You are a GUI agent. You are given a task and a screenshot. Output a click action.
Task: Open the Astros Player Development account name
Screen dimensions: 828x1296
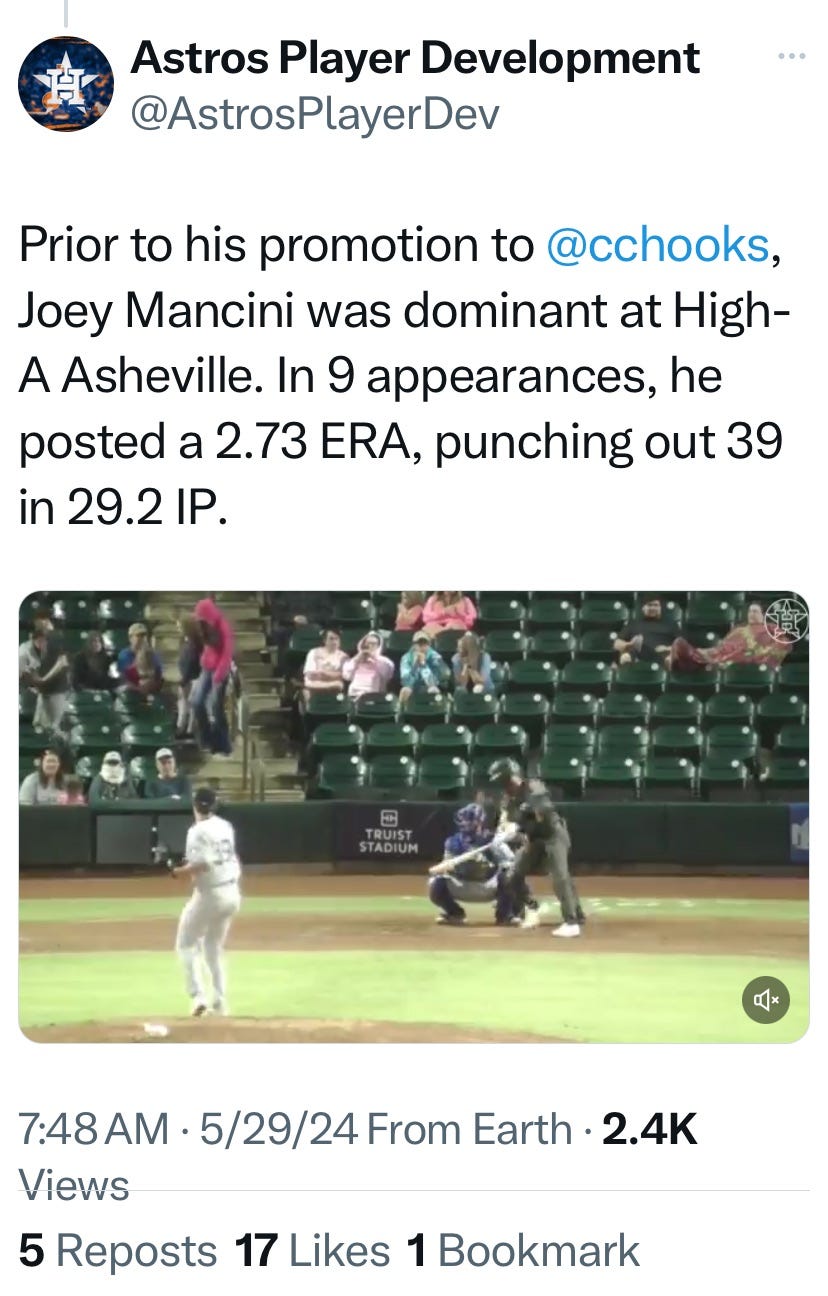[415, 59]
